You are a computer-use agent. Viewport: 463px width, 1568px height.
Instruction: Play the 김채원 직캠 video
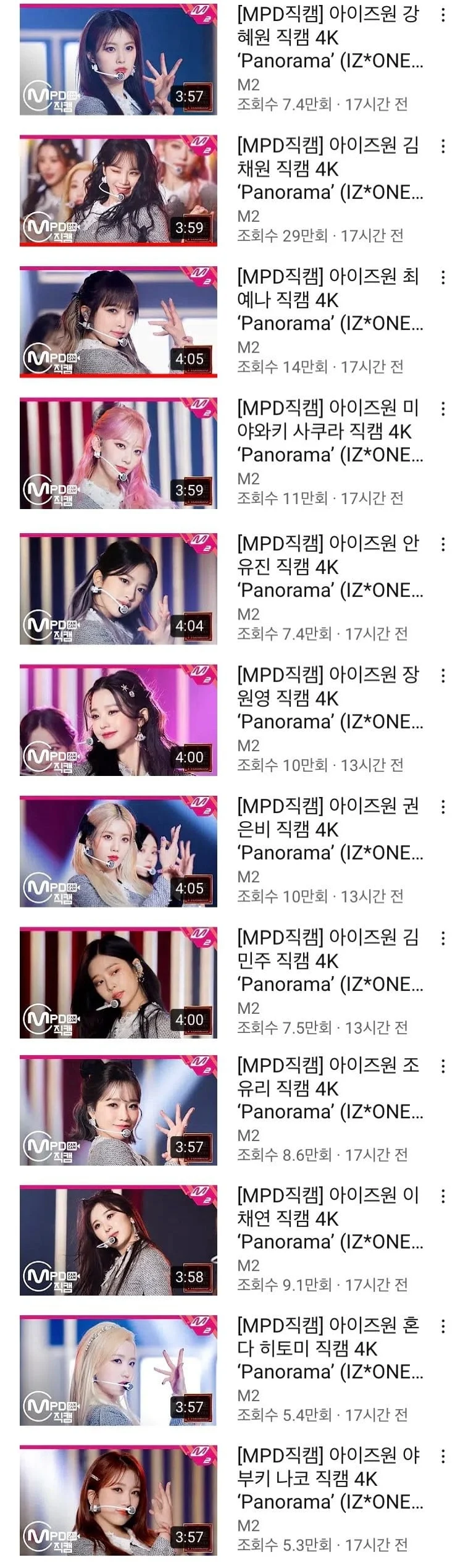point(119,190)
